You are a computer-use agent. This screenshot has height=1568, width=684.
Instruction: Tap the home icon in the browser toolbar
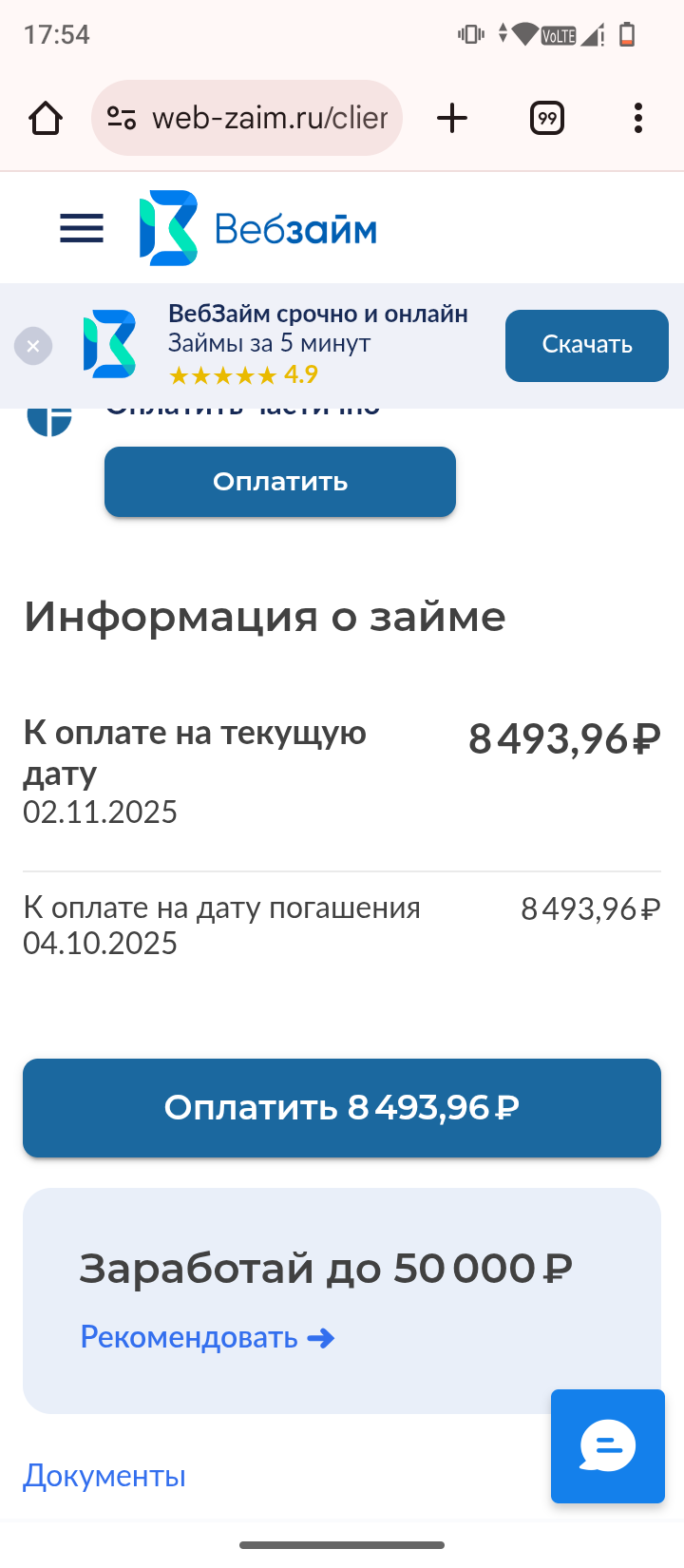[45, 118]
